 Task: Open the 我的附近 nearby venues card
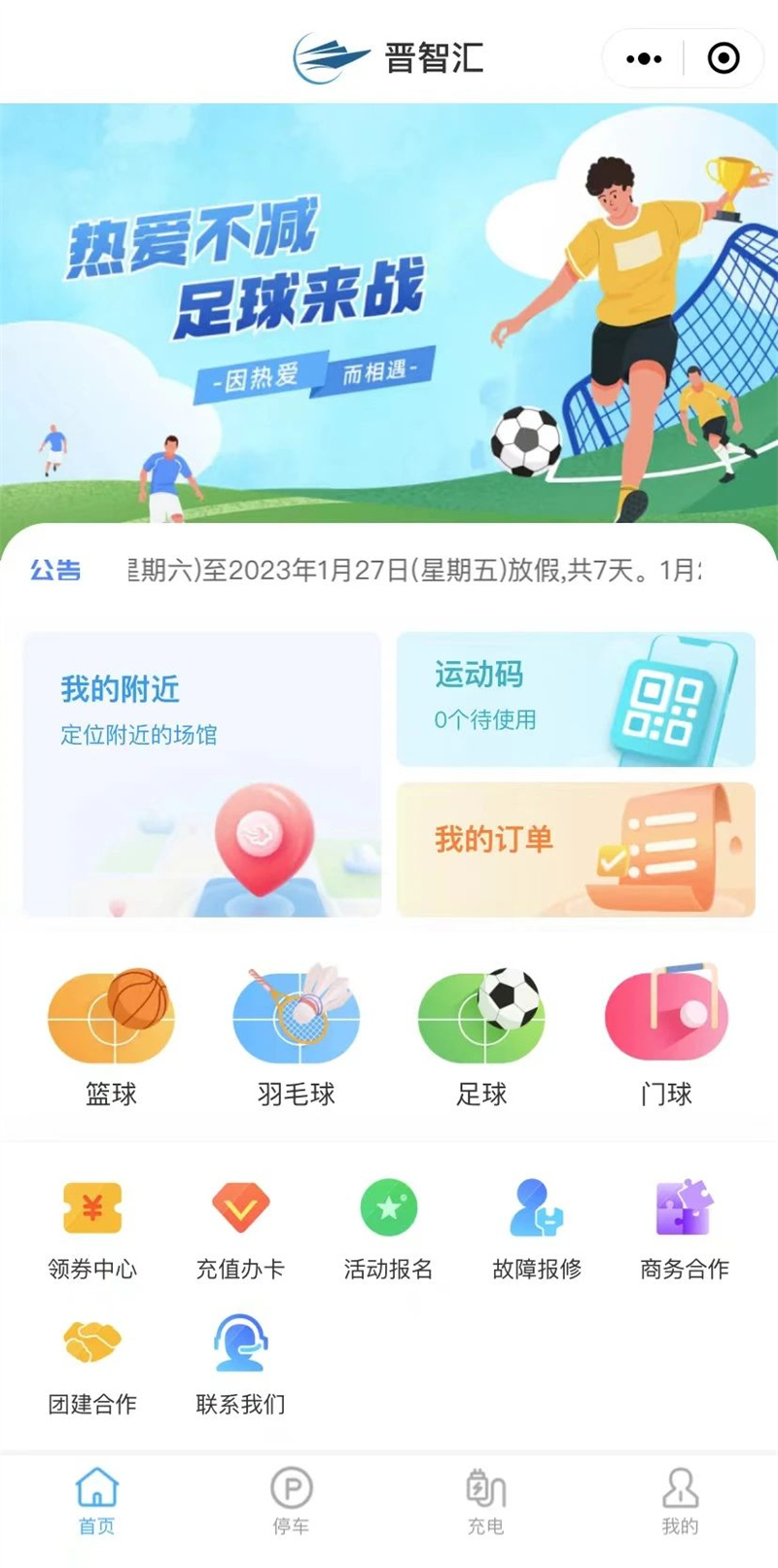click(x=201, y=774)
